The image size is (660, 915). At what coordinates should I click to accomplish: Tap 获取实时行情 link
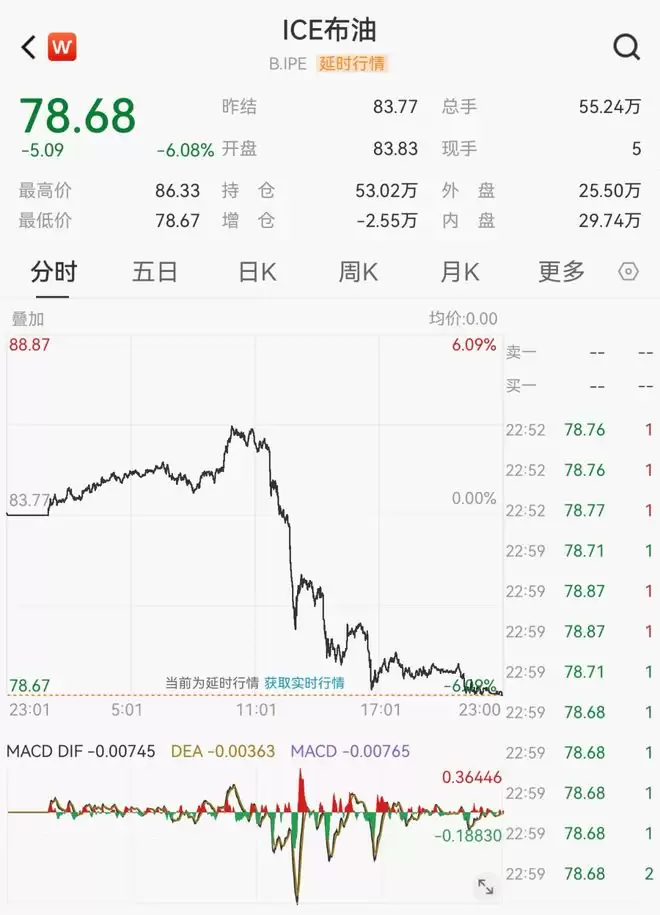point(304,683)
